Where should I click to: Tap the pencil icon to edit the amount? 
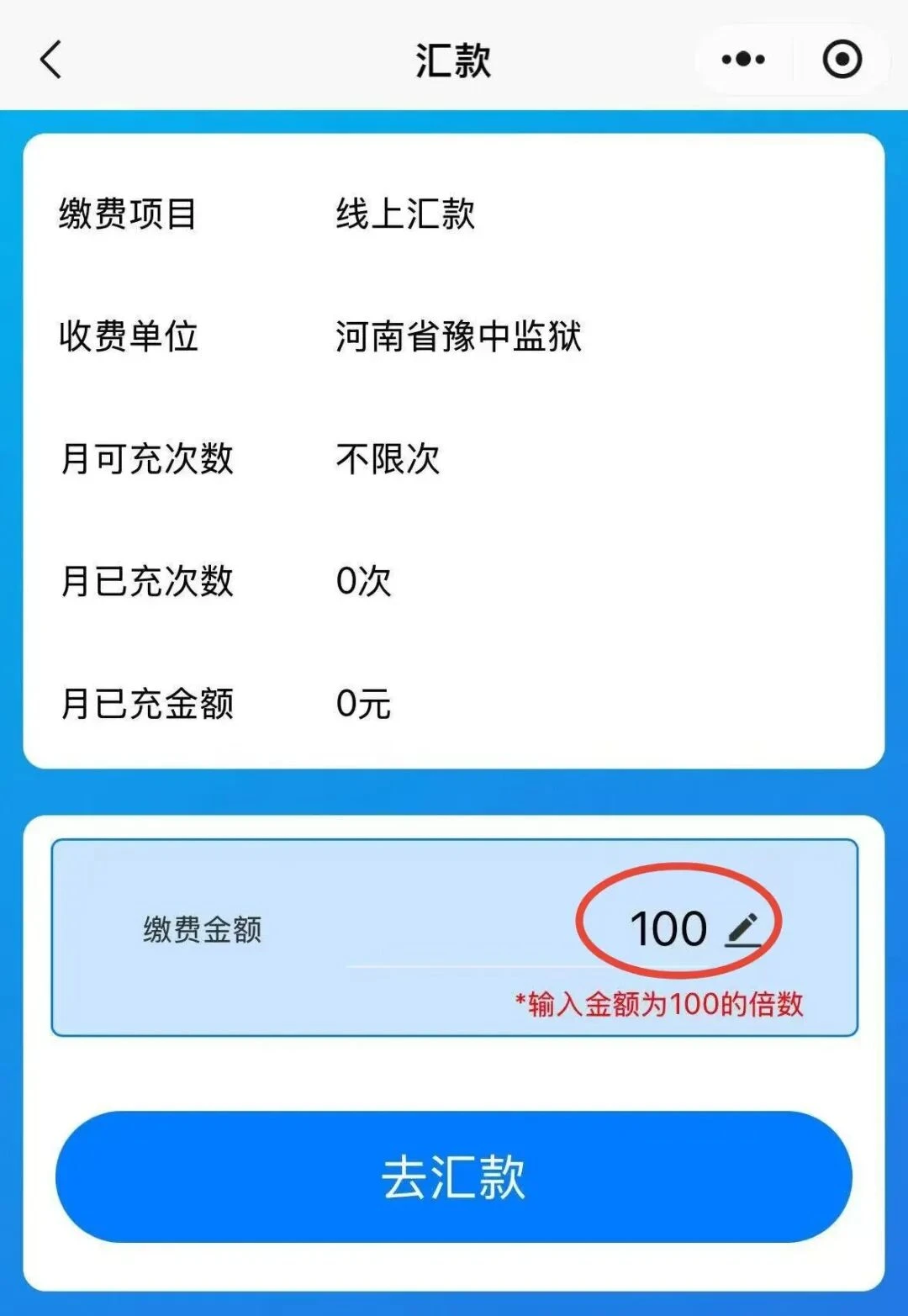(x=745, y=928)
